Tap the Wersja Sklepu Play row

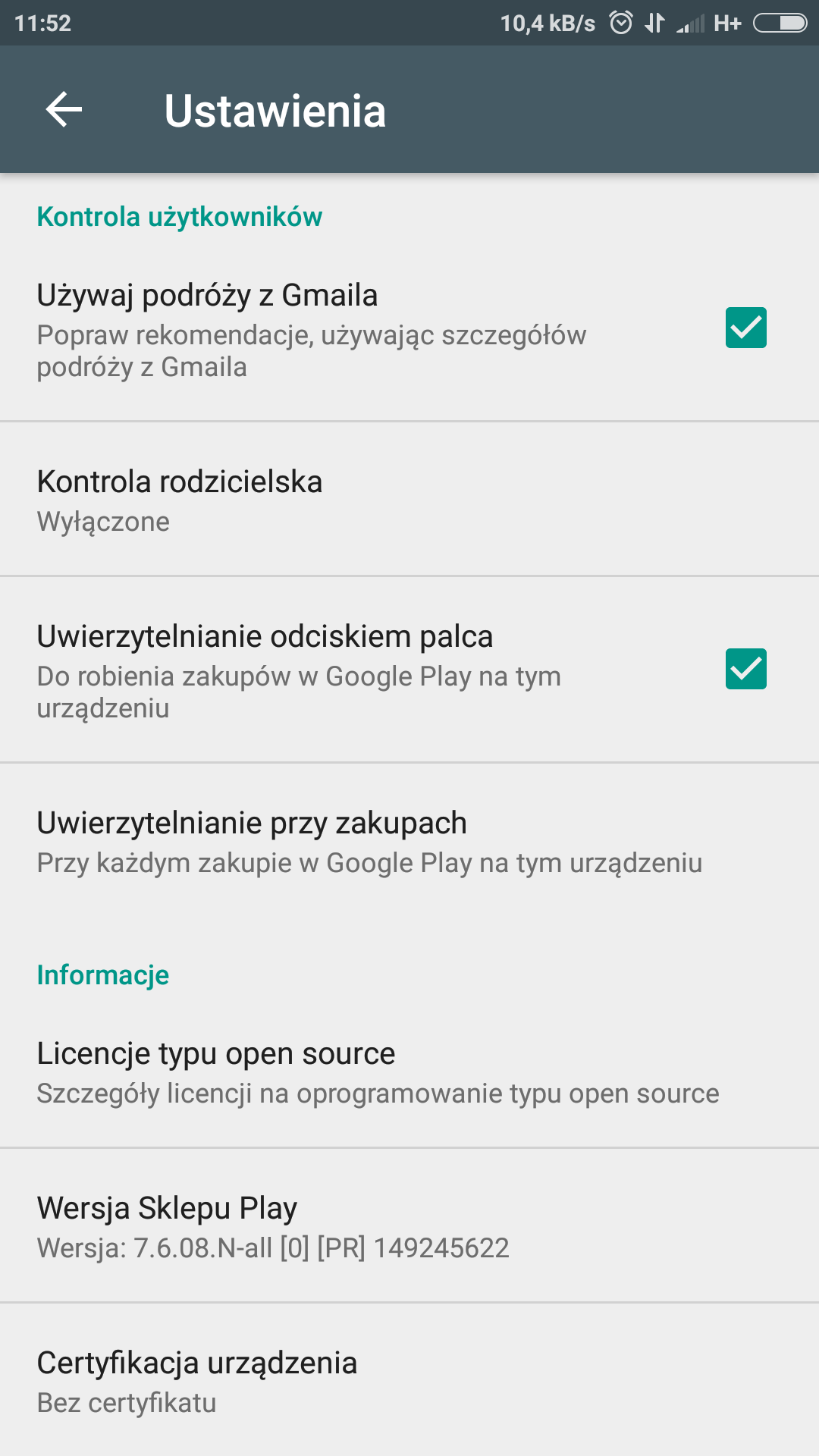[x=409, y=1226]
